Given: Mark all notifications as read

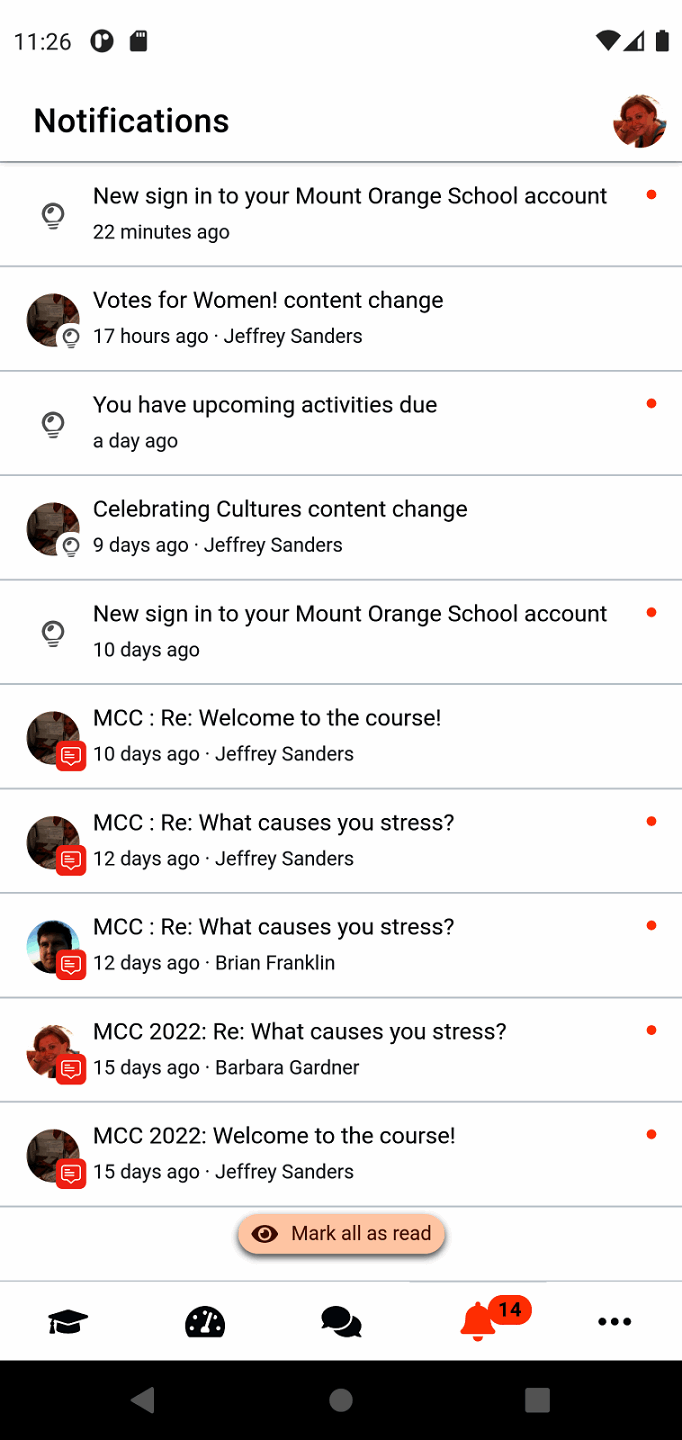Looking at the screenshot, I should coord(342,1234).
